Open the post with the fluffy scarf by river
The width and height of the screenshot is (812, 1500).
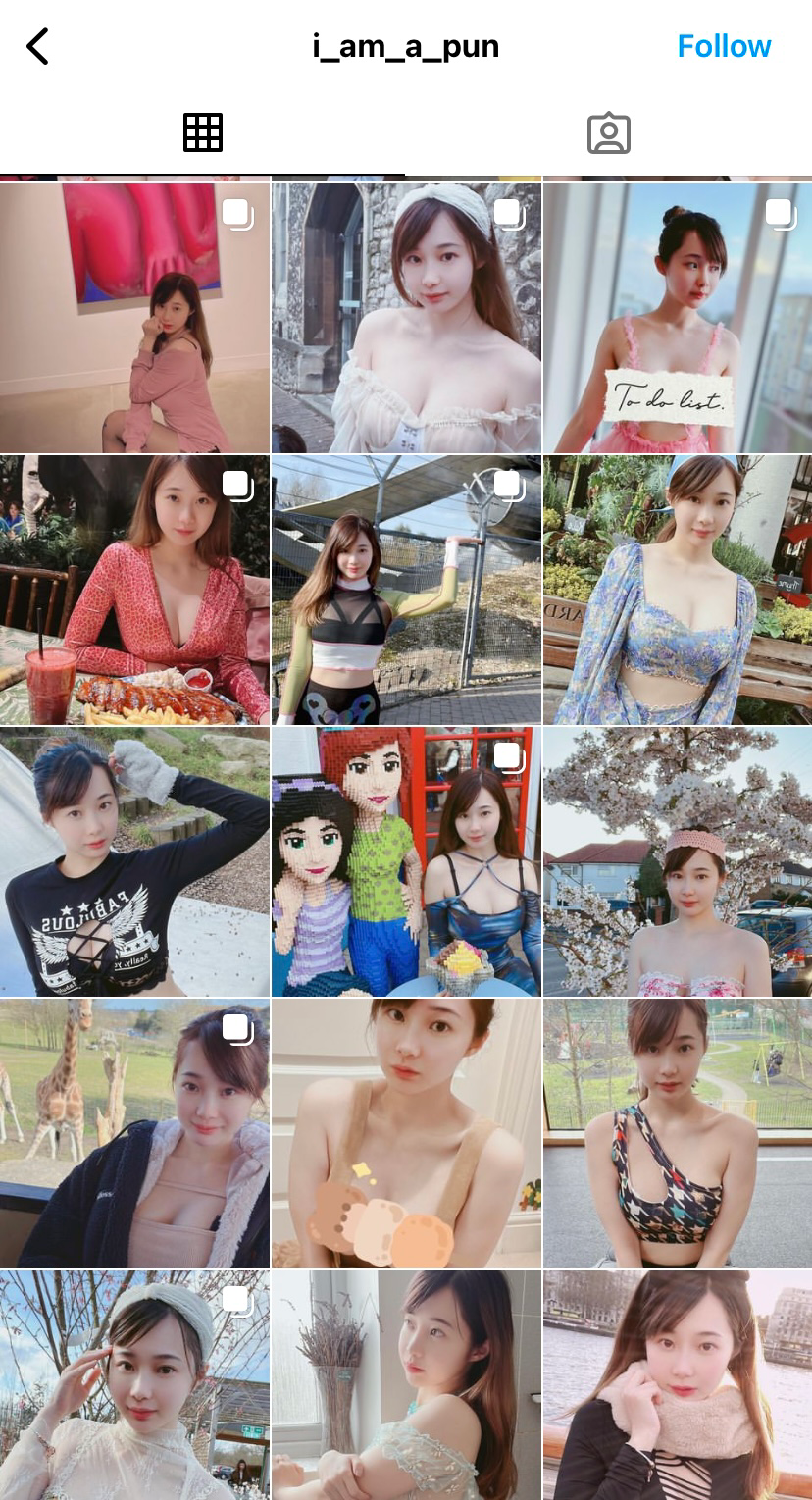coord(678,1385)
